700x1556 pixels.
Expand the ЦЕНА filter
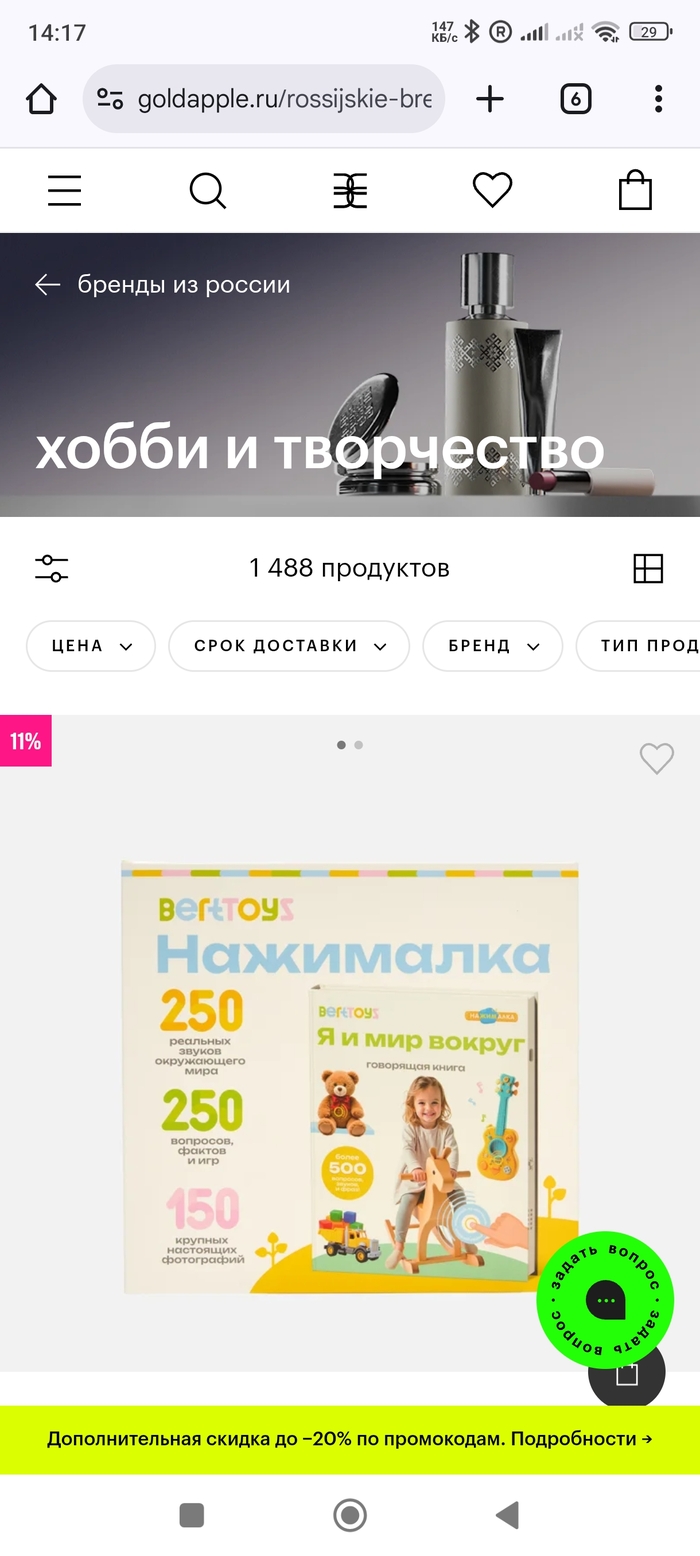click(x=91, y=646)
